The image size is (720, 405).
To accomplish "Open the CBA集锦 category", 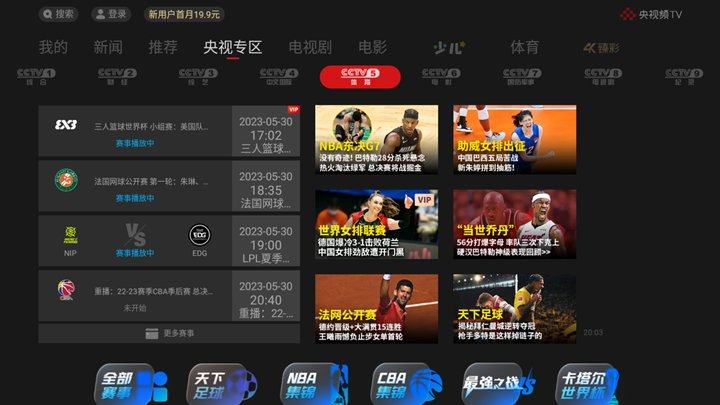I will click(406, 384).
